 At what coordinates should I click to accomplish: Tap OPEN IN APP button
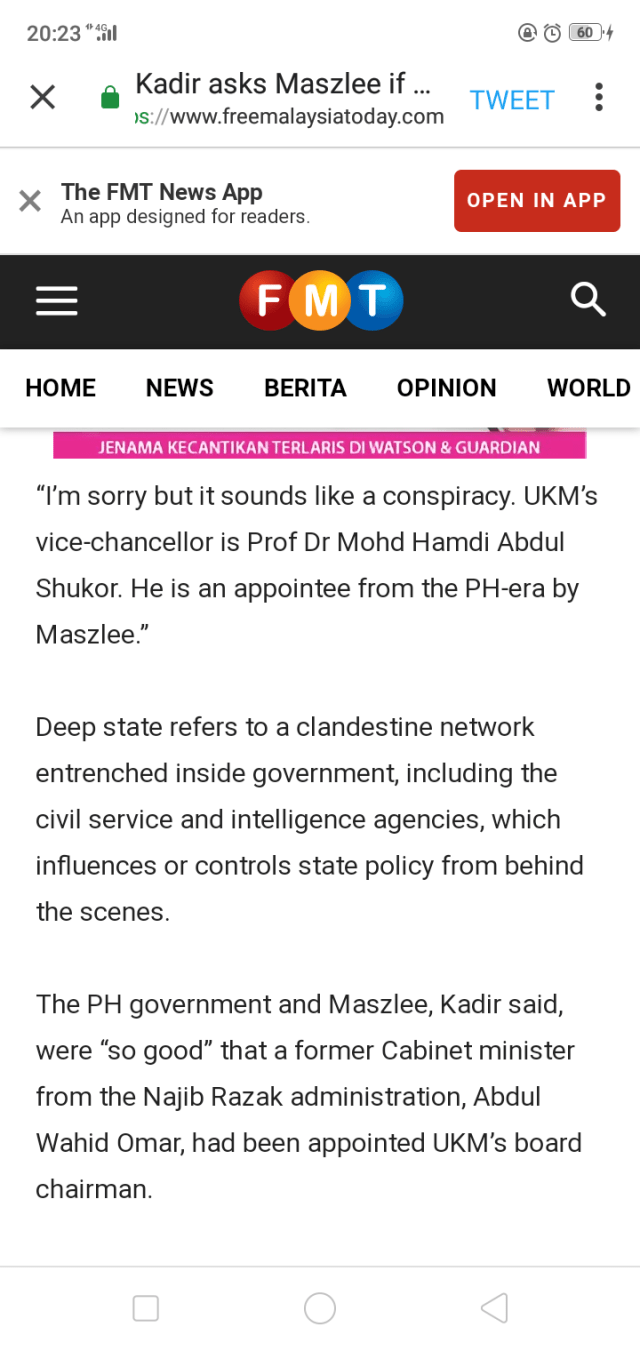pyautogui.click(x=536, y=201)
